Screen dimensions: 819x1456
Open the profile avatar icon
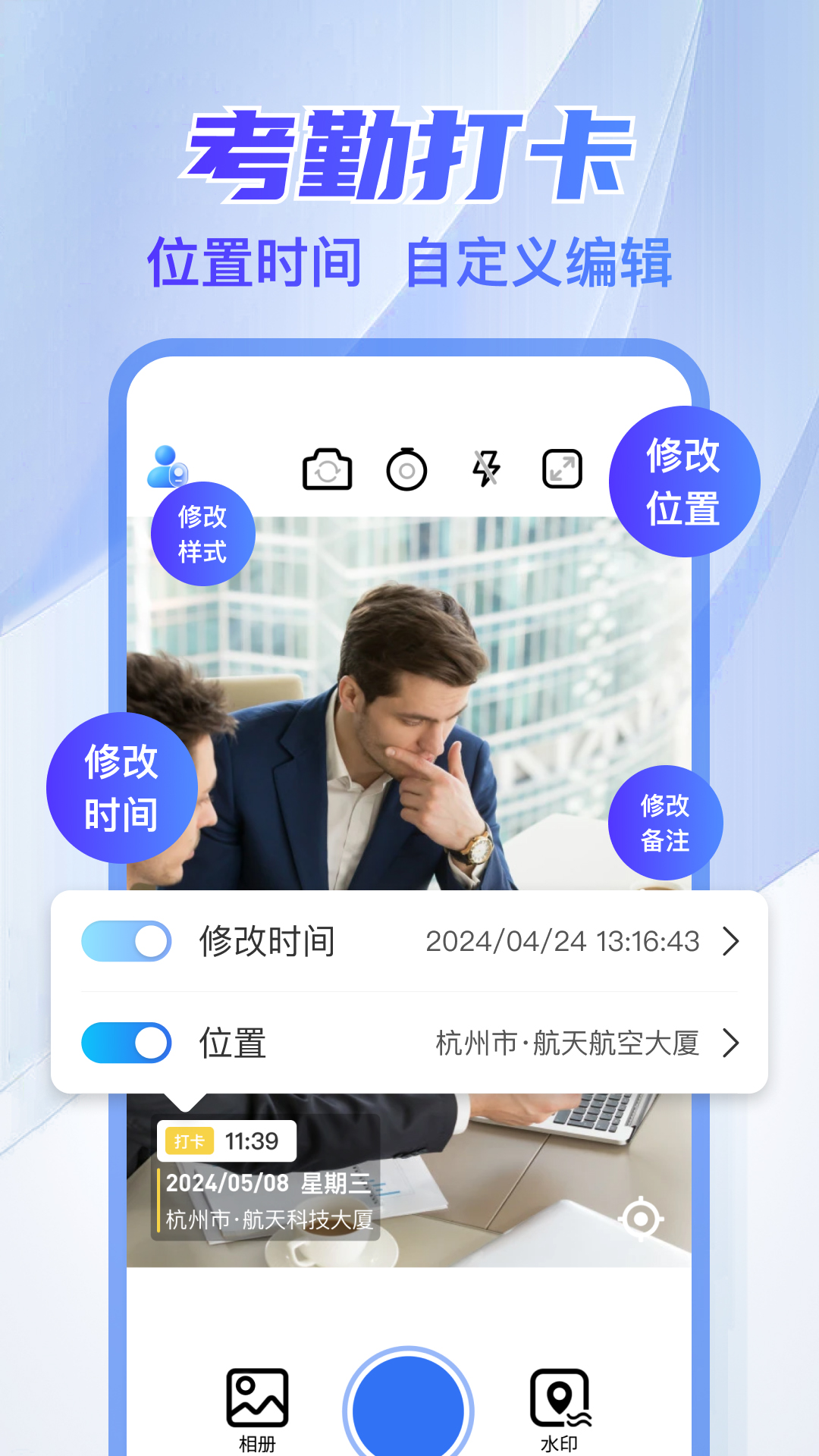click(168, 466)
